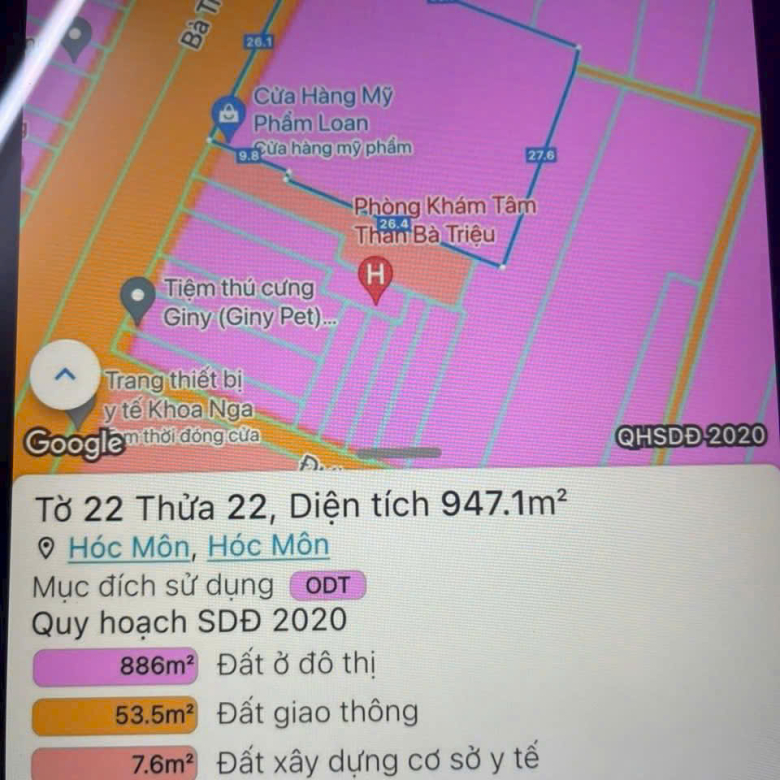
Task: Open the first underlined Hóc Môn link
Action: [x=128, y=547]
